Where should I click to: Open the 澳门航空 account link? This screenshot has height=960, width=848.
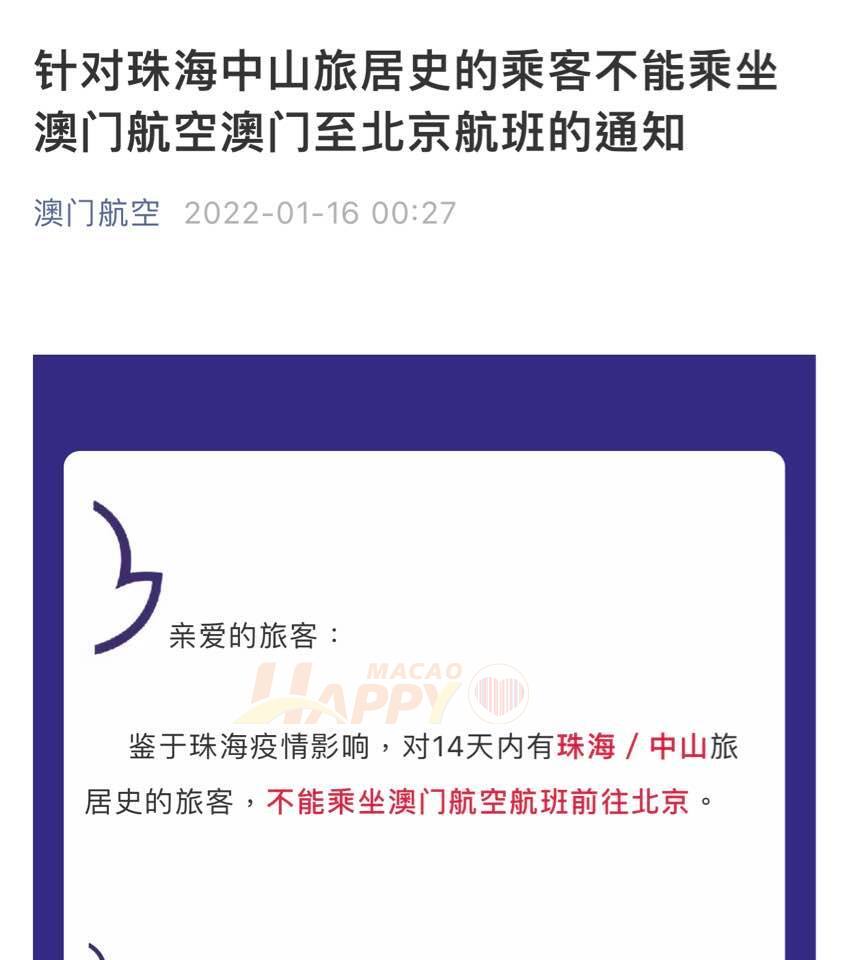(97, 213)
